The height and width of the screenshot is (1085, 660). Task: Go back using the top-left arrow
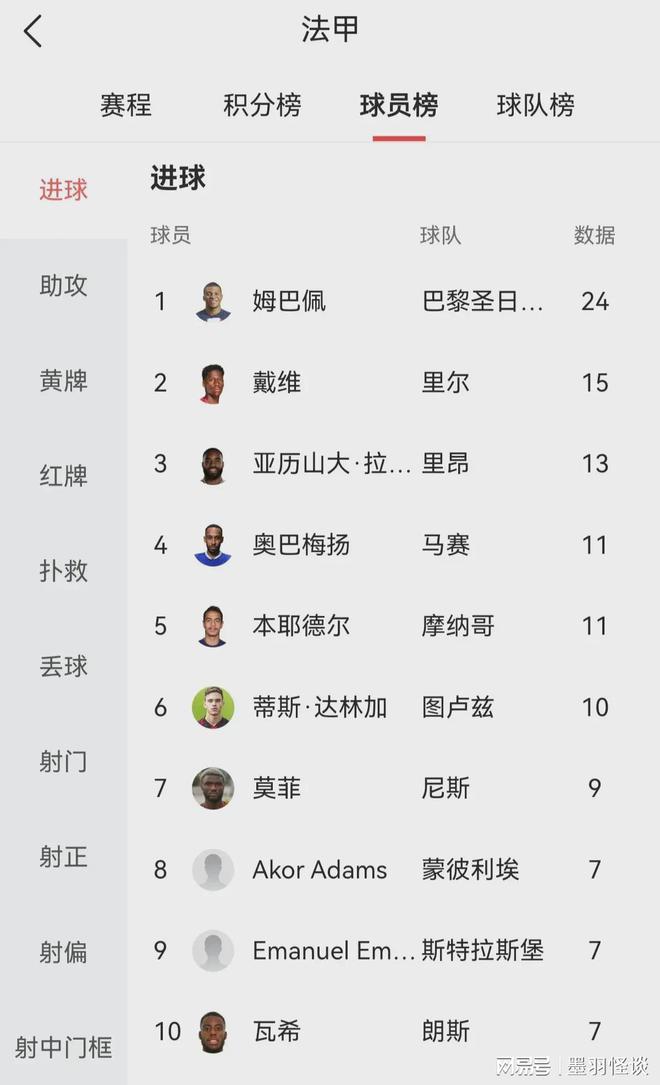(34, 31)
